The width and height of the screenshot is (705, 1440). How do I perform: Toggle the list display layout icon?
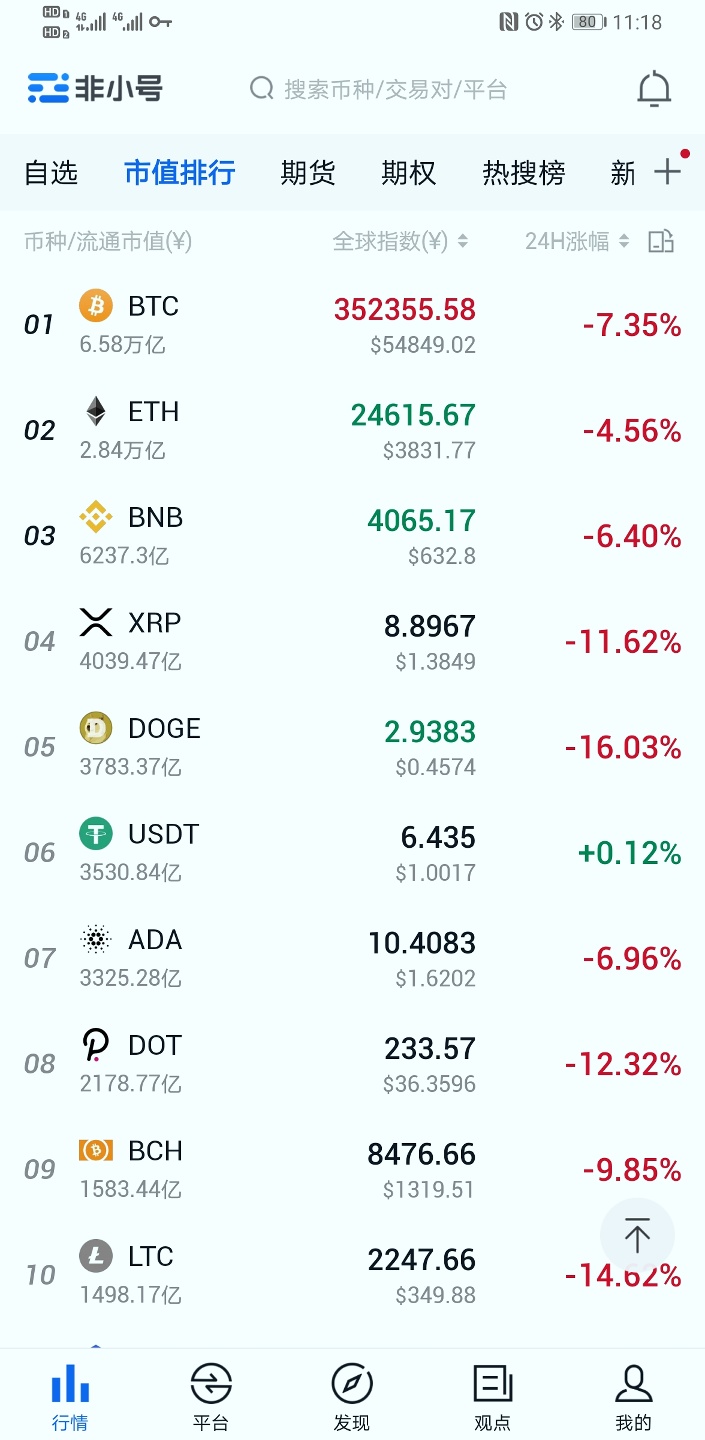[x=662, y=241]
